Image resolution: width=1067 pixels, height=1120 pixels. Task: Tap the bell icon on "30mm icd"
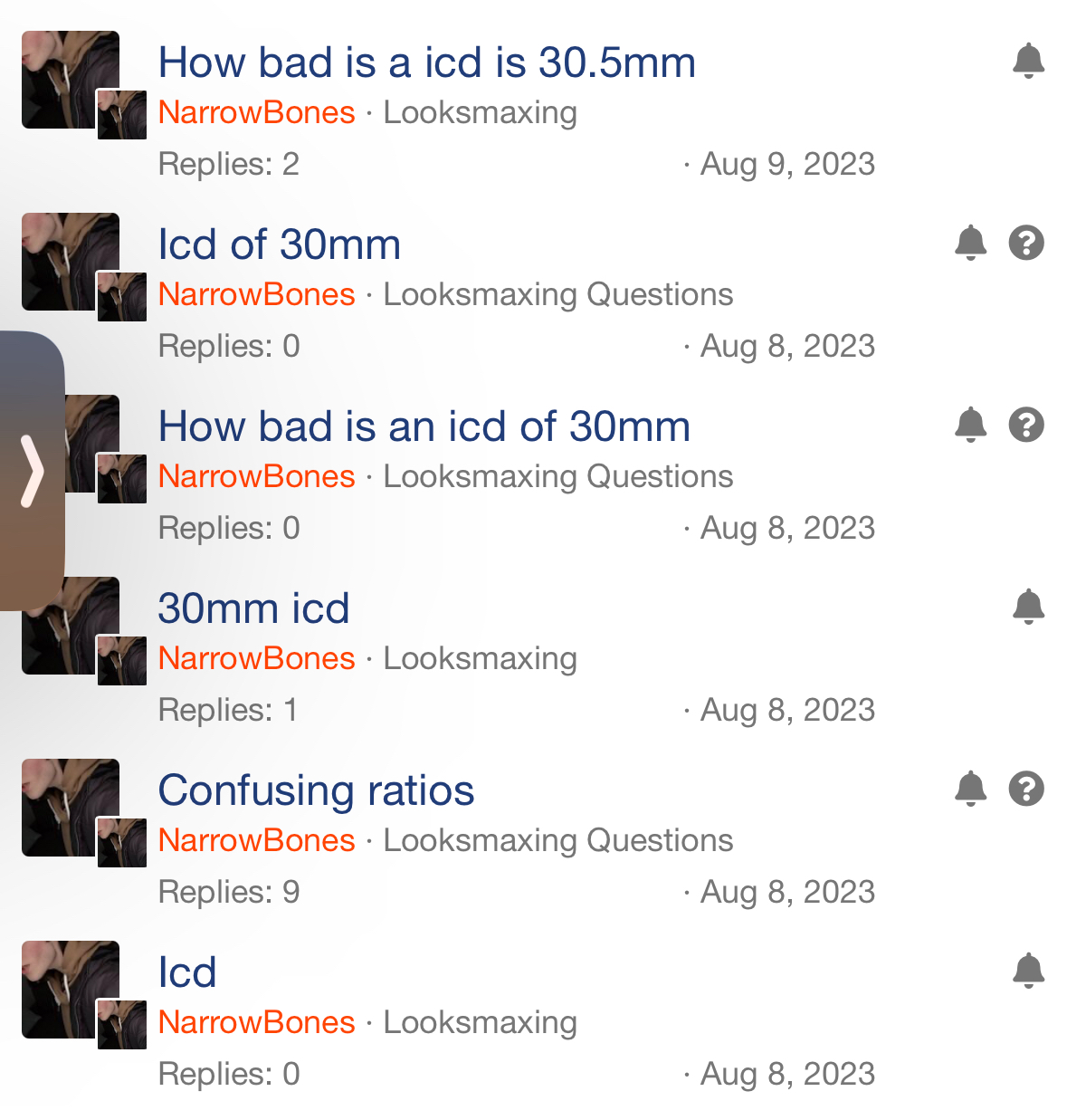(1028, 607)
